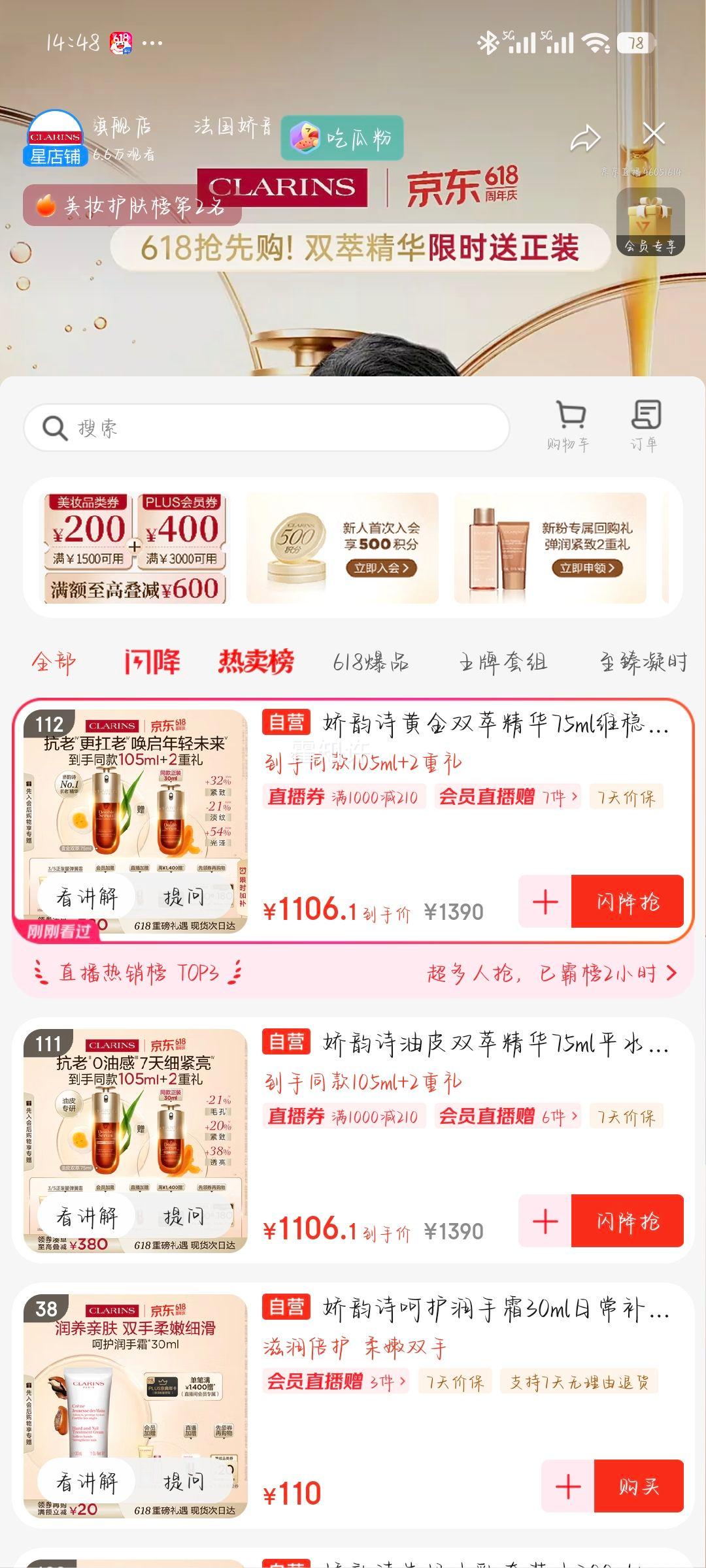Tap 购买 for the 呵护润手霜

639,1486
